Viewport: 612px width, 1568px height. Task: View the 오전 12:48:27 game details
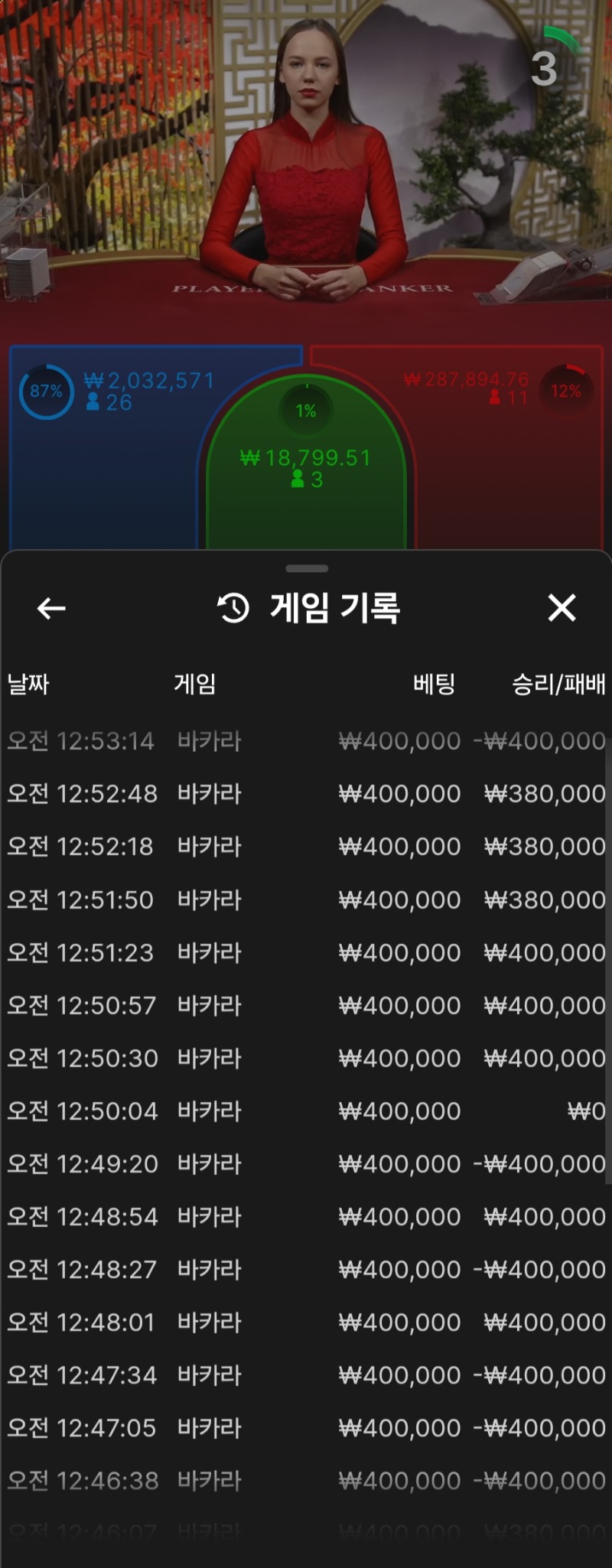306,1269
